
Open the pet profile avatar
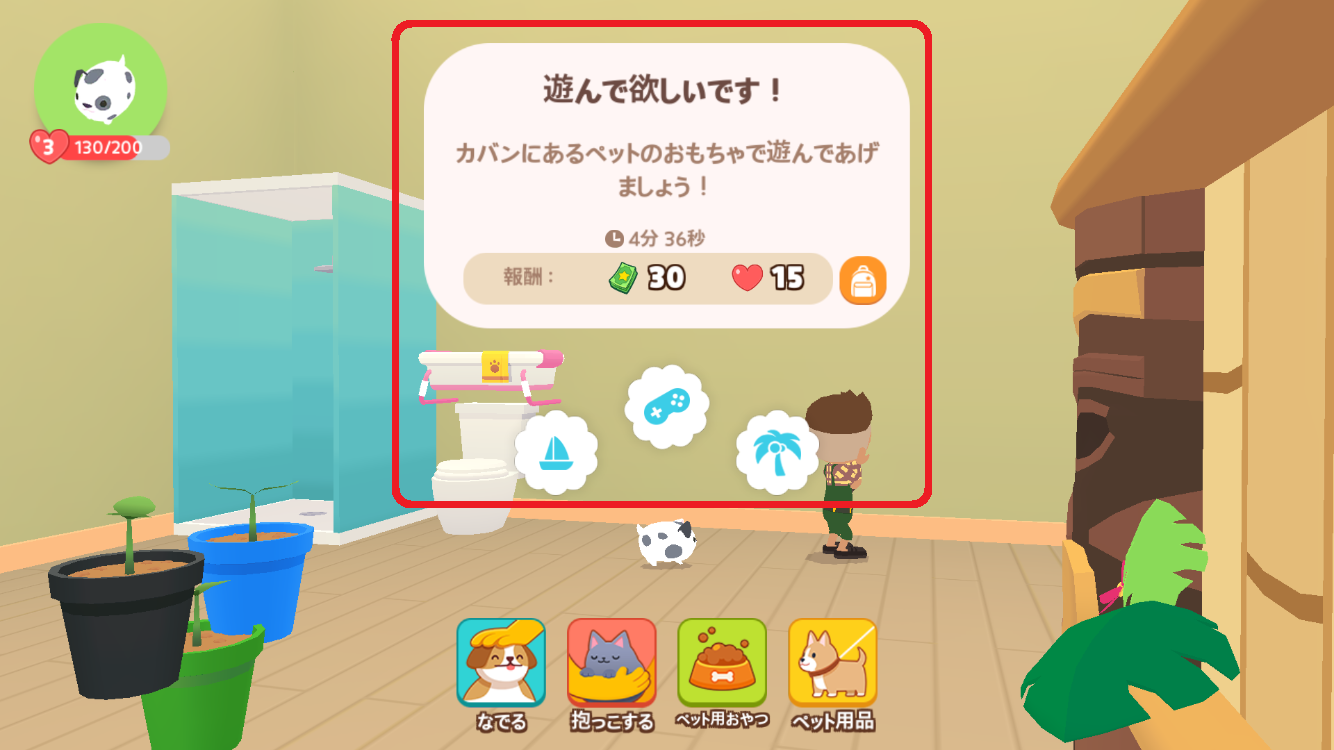click(x=100, y=88)
